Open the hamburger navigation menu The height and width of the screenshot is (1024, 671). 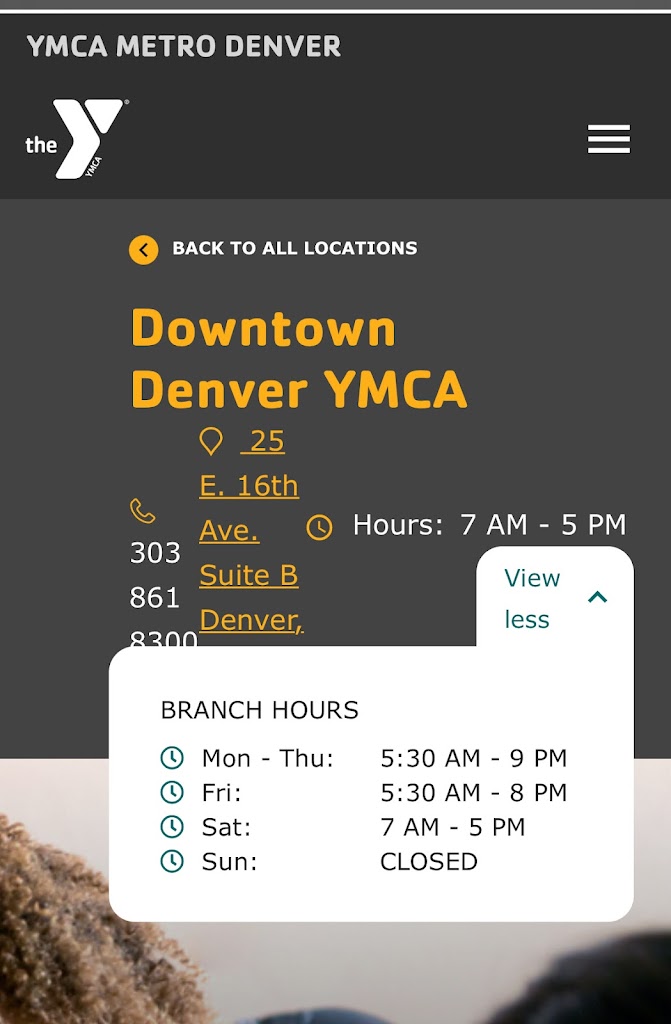(608, 139)
